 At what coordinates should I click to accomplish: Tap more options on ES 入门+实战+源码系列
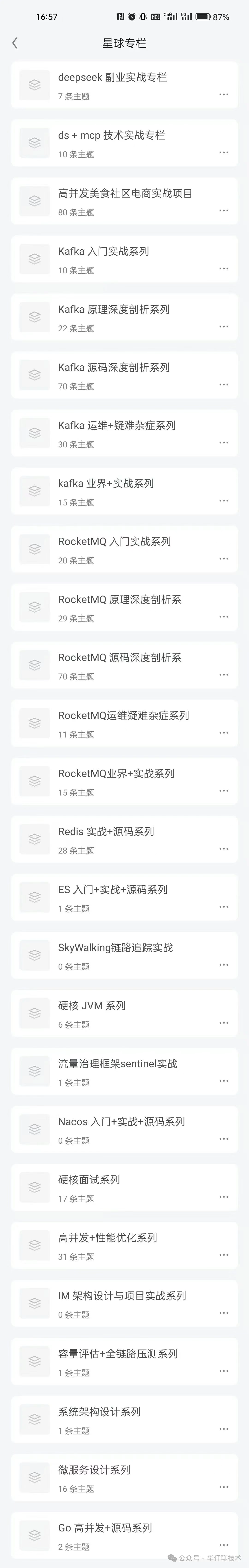[223, 907]
